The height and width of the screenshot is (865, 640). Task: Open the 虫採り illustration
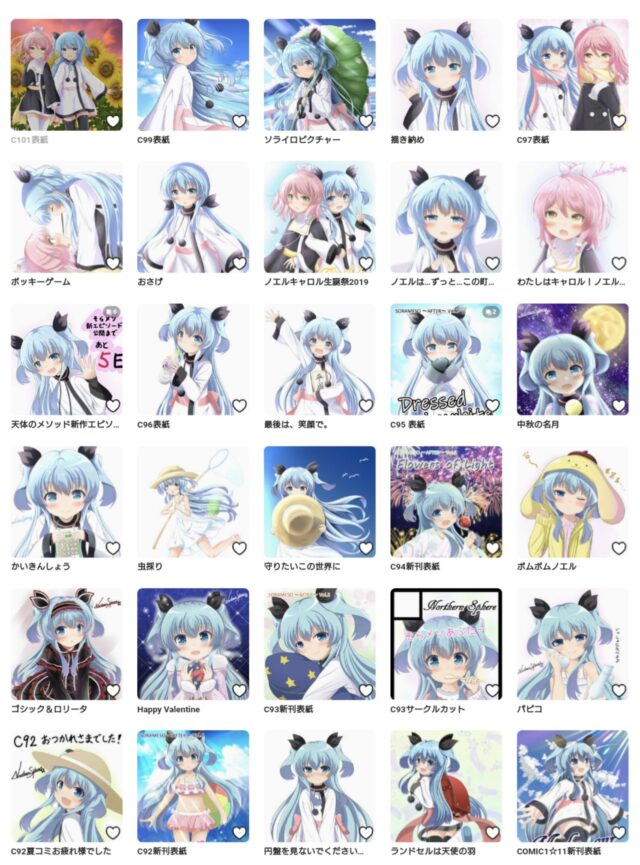click(x=193, y=501)
